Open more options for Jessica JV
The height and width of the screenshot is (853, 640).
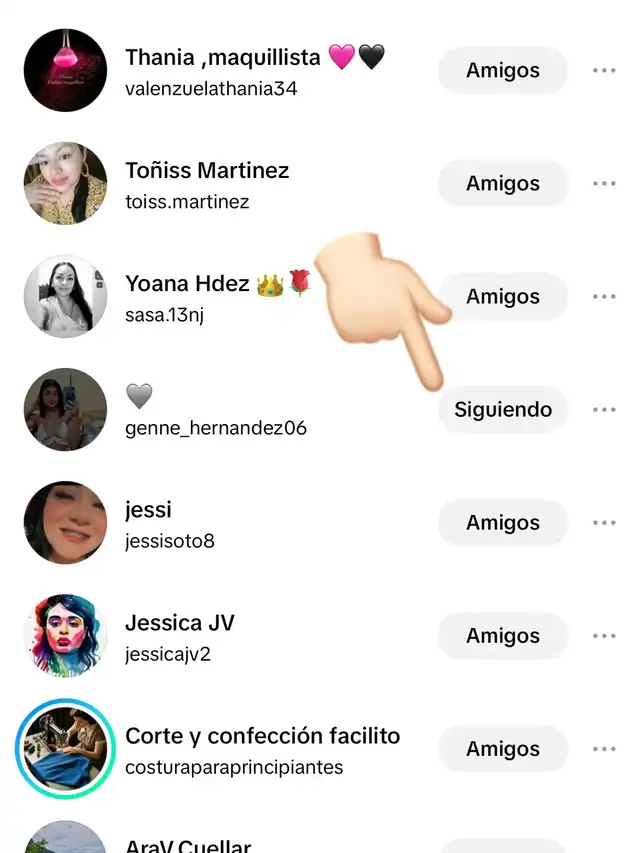click(603, 636)
